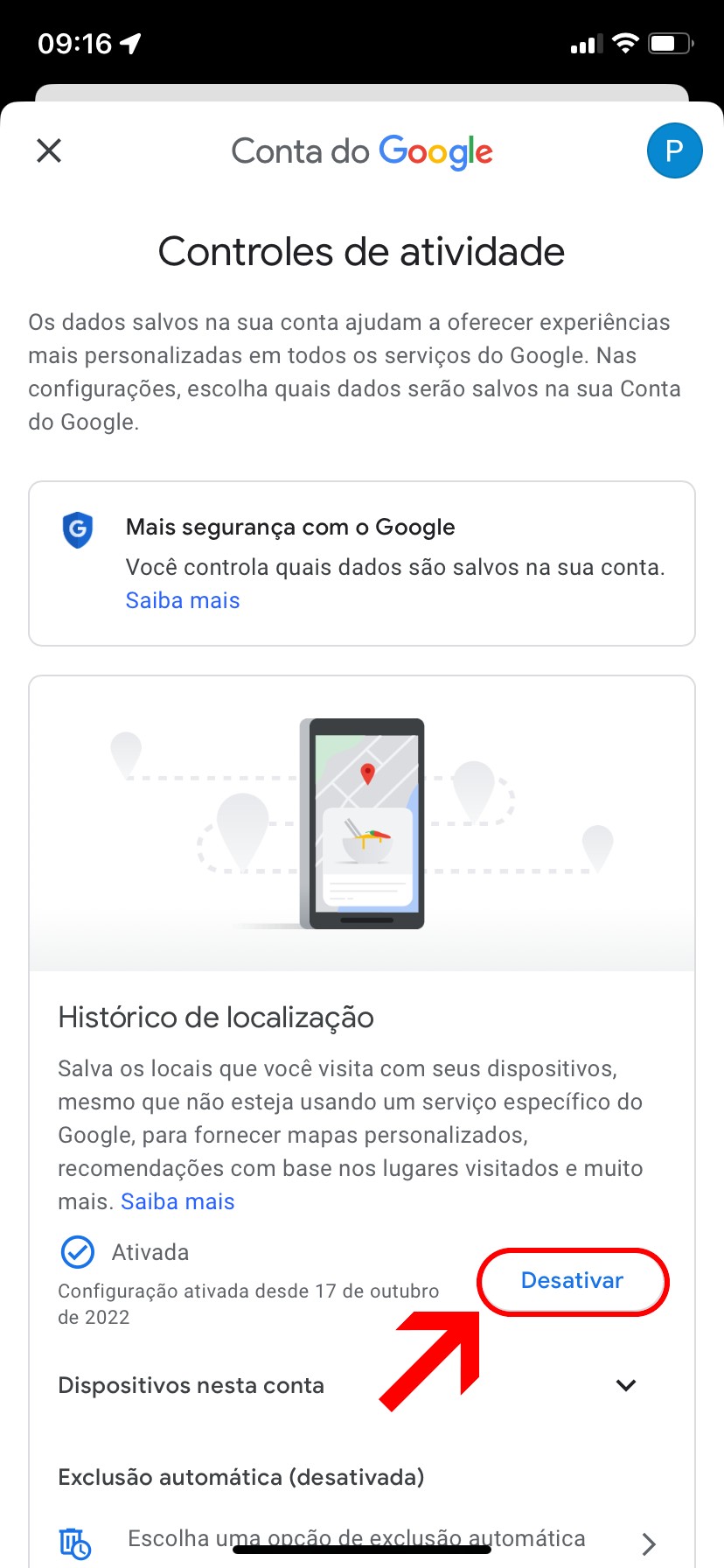The width and height of the screenshot is (724, 1568).
Task: Open Saiba mais under Mais segurança com o Google
Action: [x=183, y=600]
